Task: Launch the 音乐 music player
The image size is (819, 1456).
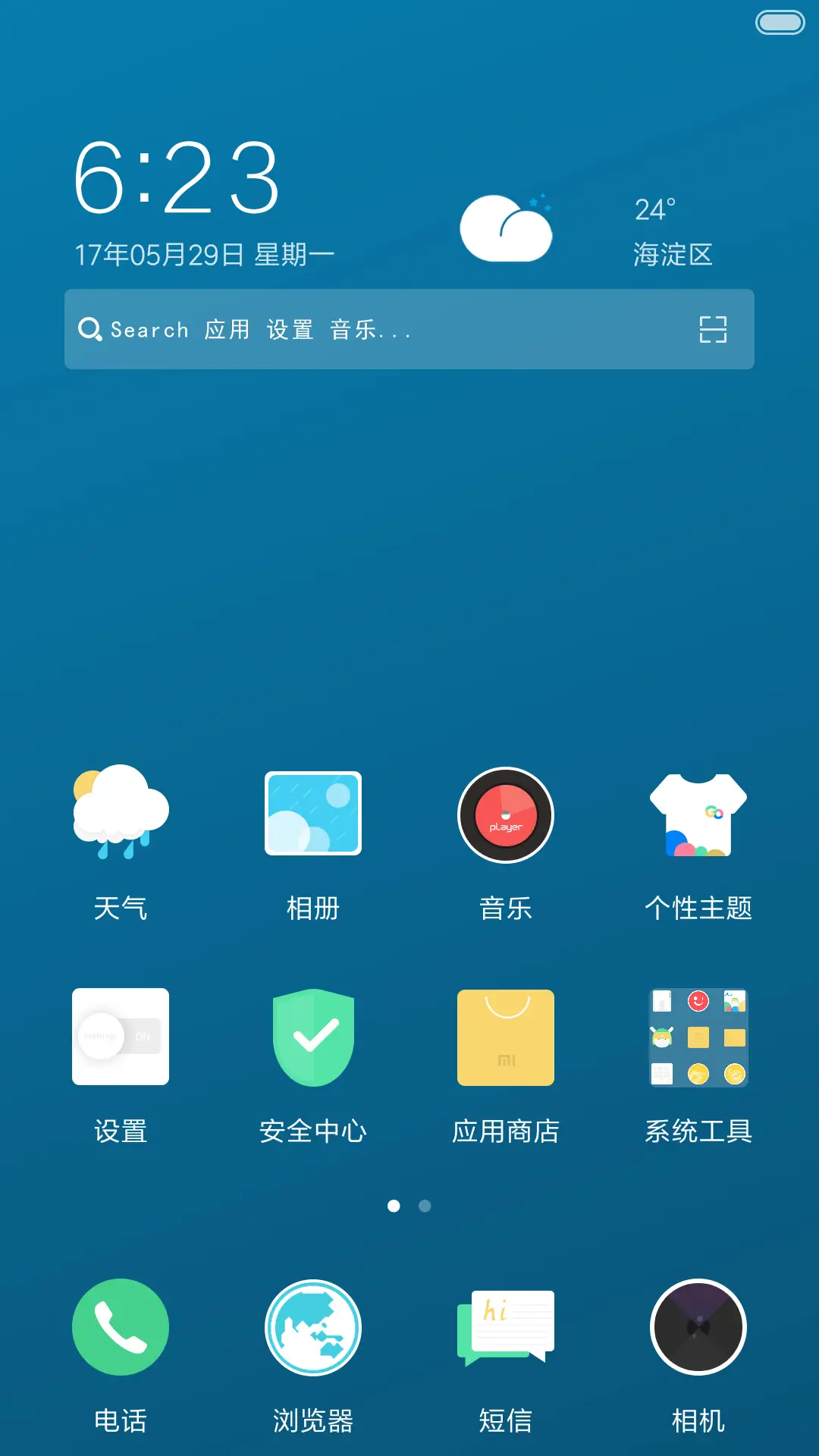Action: tap(506, 815)
